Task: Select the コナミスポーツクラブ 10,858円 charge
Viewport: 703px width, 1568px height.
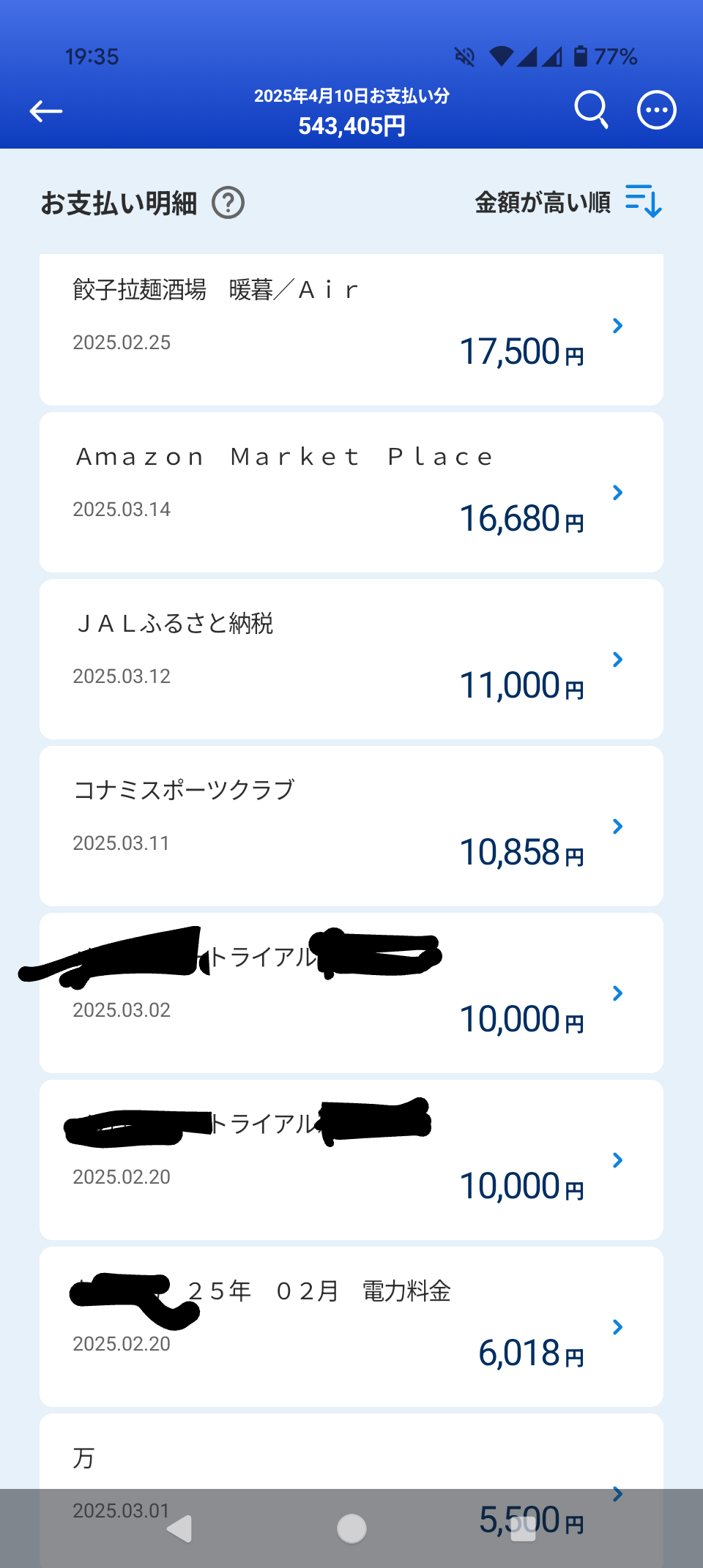Action: pos(351,826)
